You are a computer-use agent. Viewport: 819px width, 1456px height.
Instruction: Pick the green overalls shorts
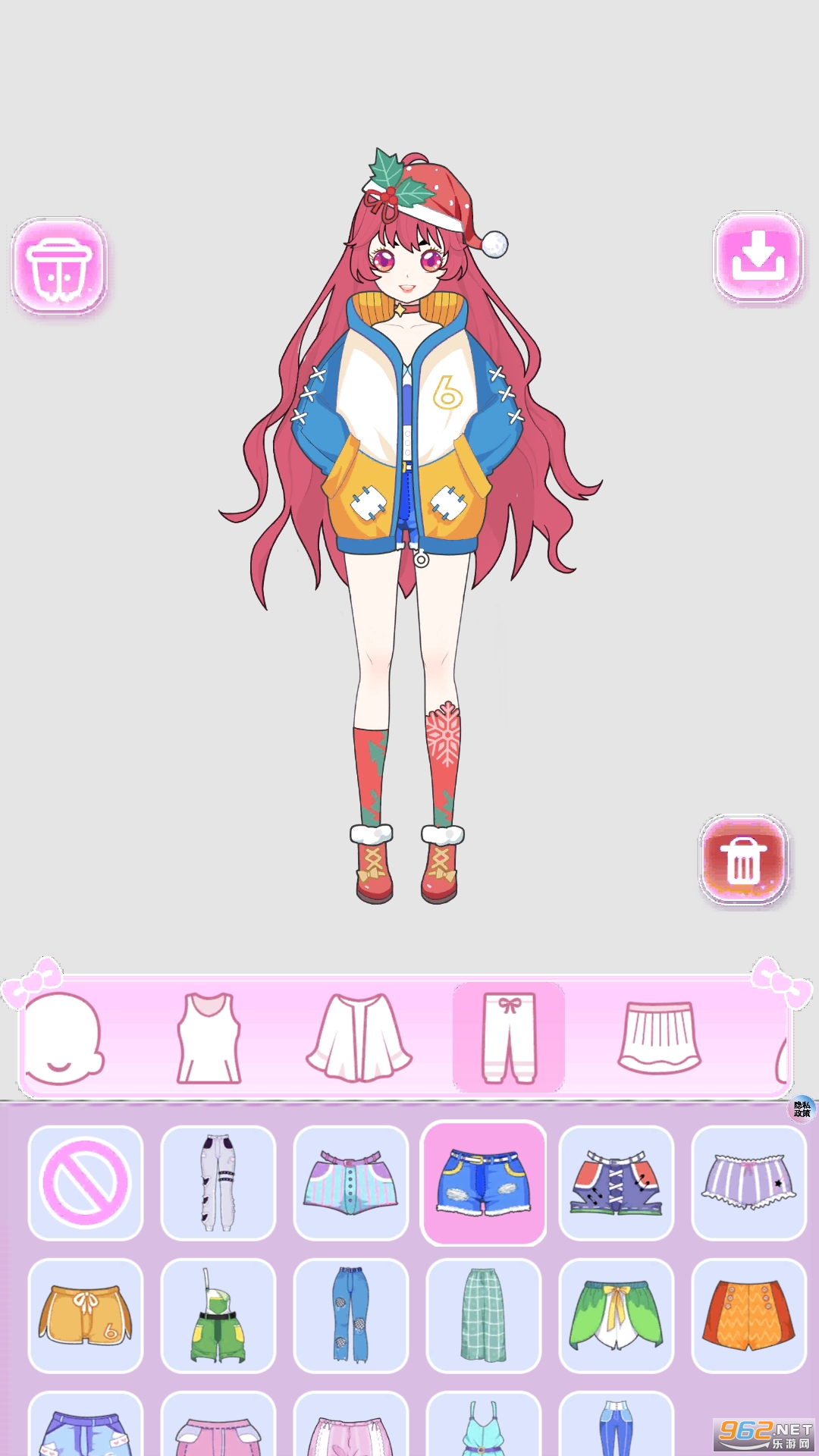218,1315
